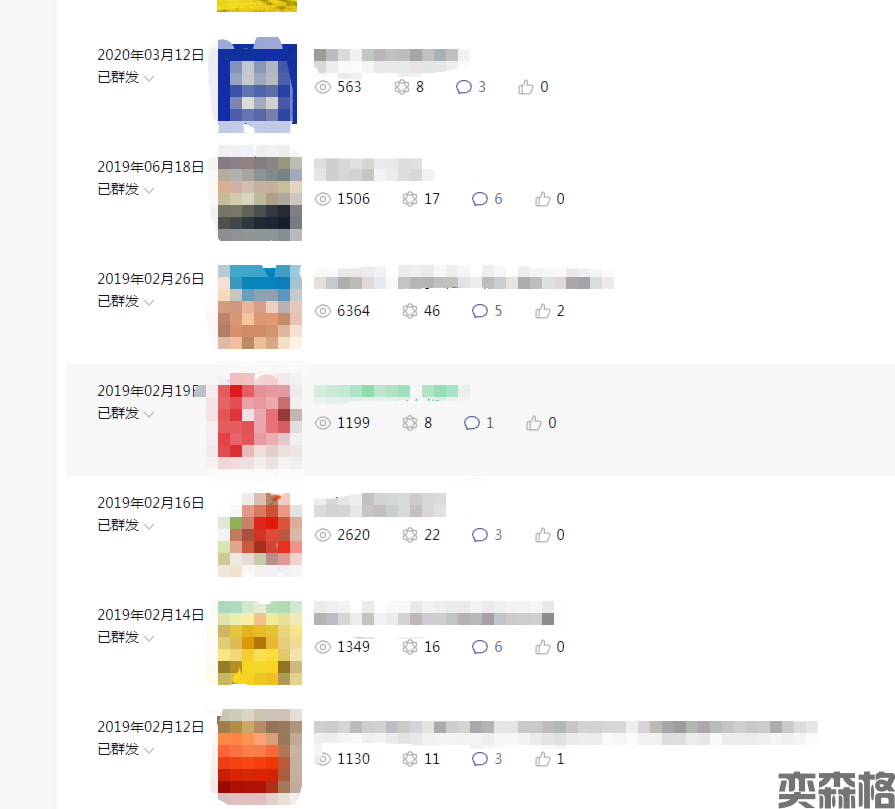Expand 已群发 dropdown for 2019年02月14日 post
Screen dimensions: 895x809
[x=126, y=638]
